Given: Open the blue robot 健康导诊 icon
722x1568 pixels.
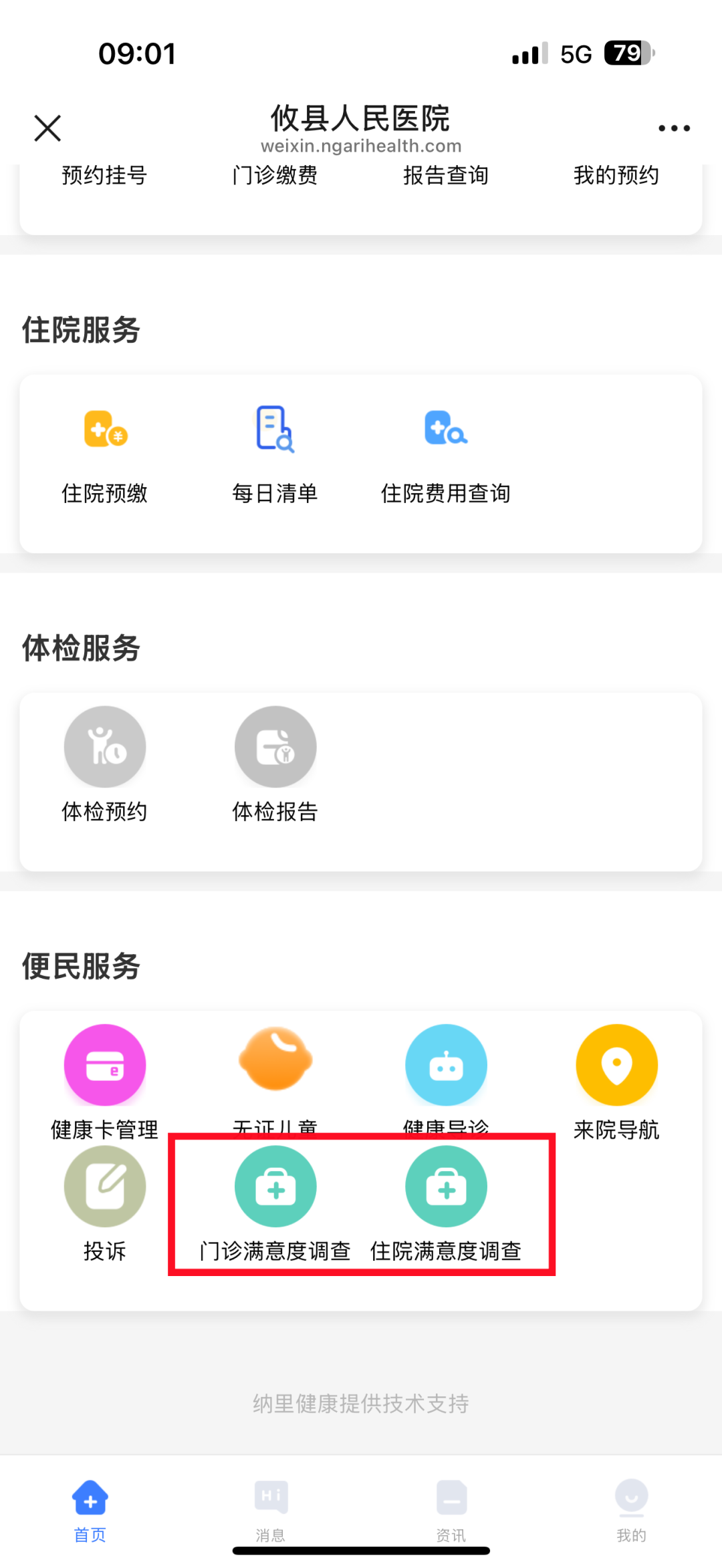Looking at the screenshot, I should (x=446, y=1065).
